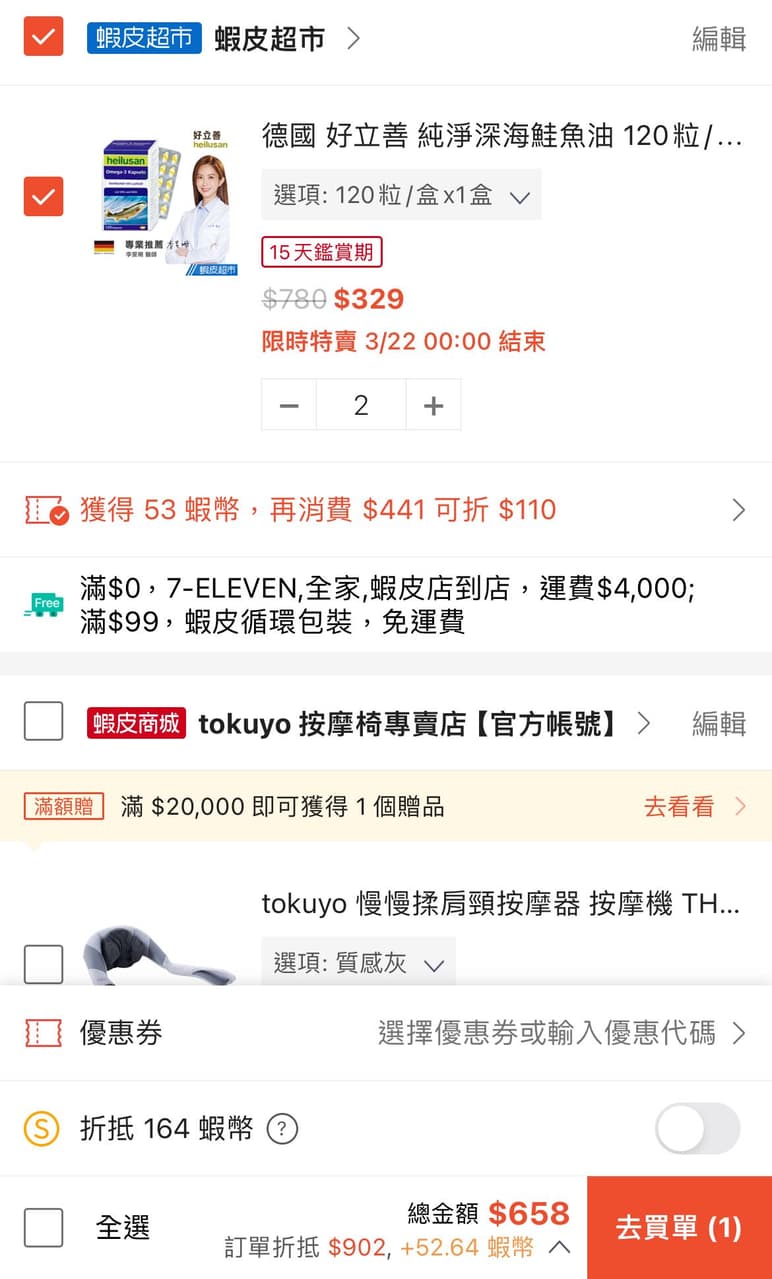
Task: Open the question mark help icon near 蝦幣
Action: pos(282,1128)
